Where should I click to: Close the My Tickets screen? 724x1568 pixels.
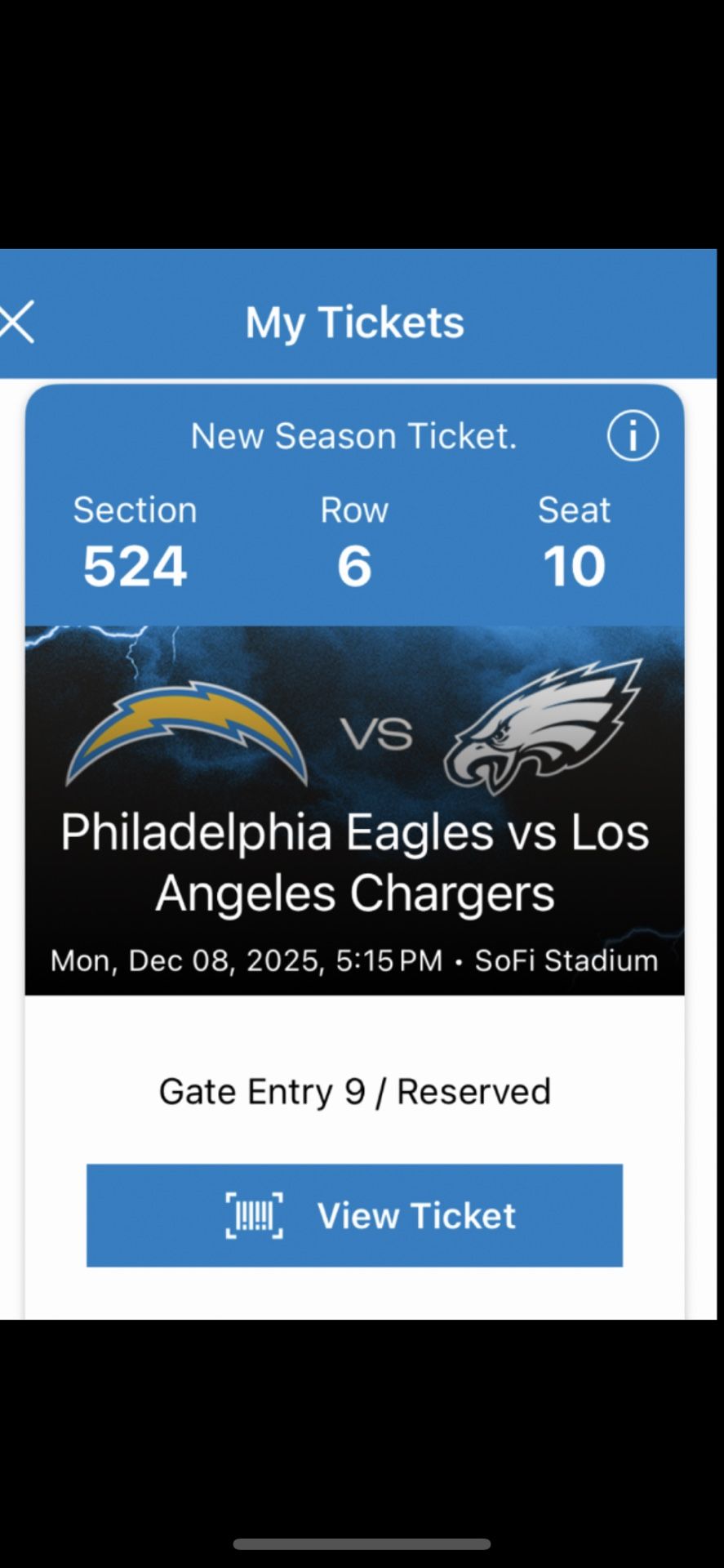[18, 321]
